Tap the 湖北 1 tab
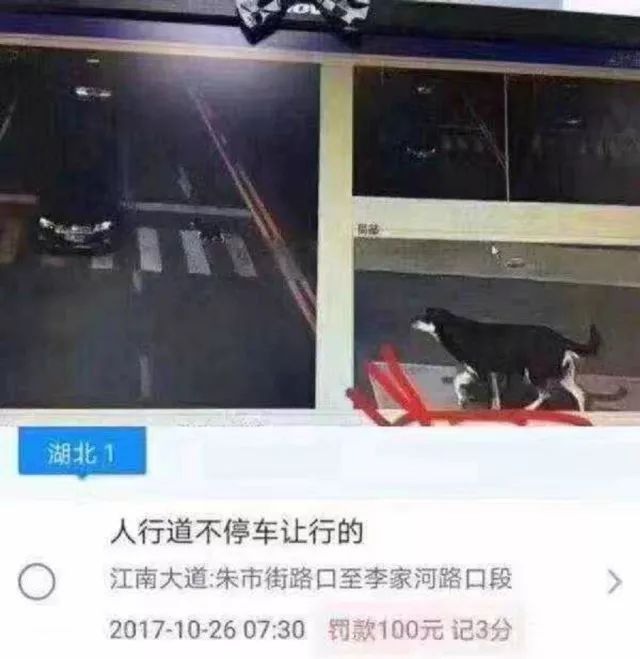 (x=82, y=453)
